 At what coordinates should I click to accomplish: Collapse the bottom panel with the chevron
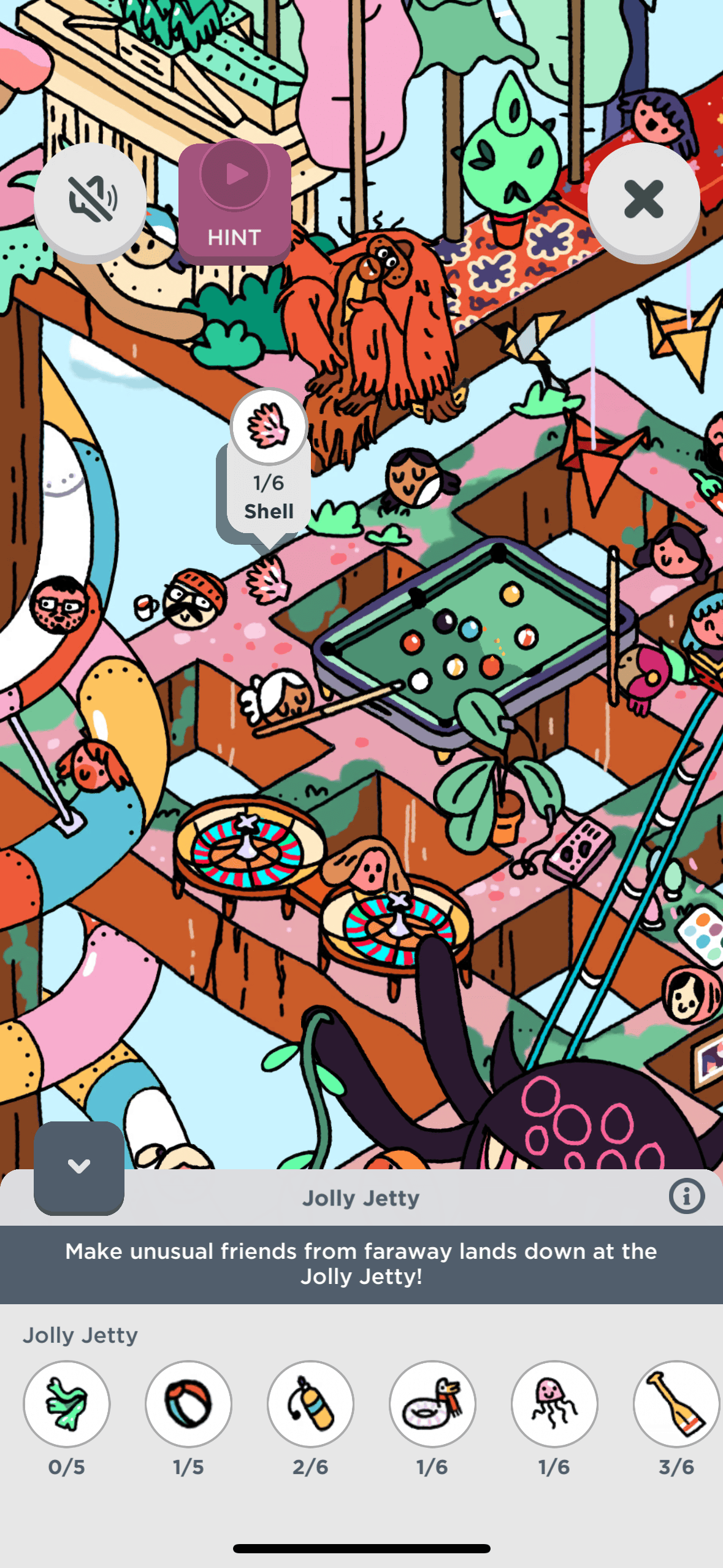79,1166
